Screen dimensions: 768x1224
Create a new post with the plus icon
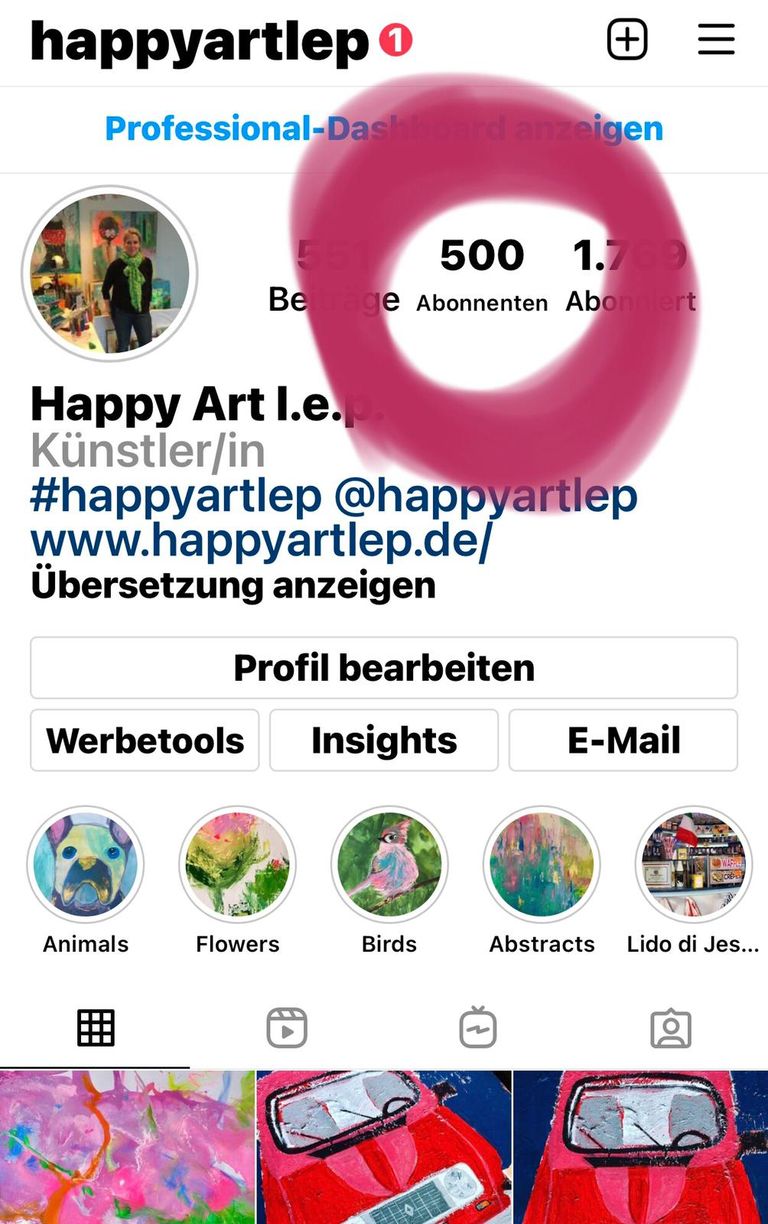point(627,40)
